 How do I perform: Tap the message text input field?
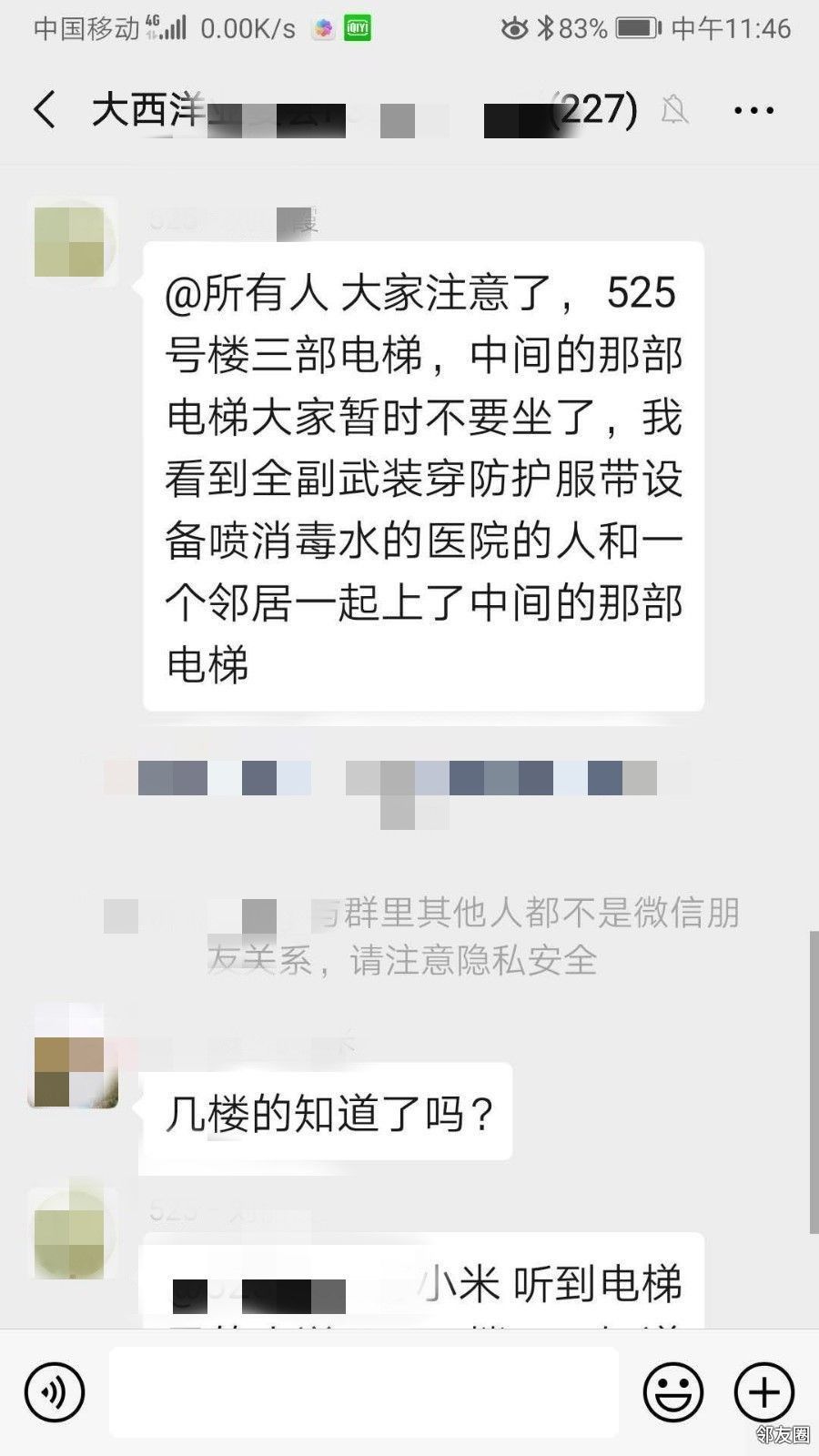click(364, 1391)
